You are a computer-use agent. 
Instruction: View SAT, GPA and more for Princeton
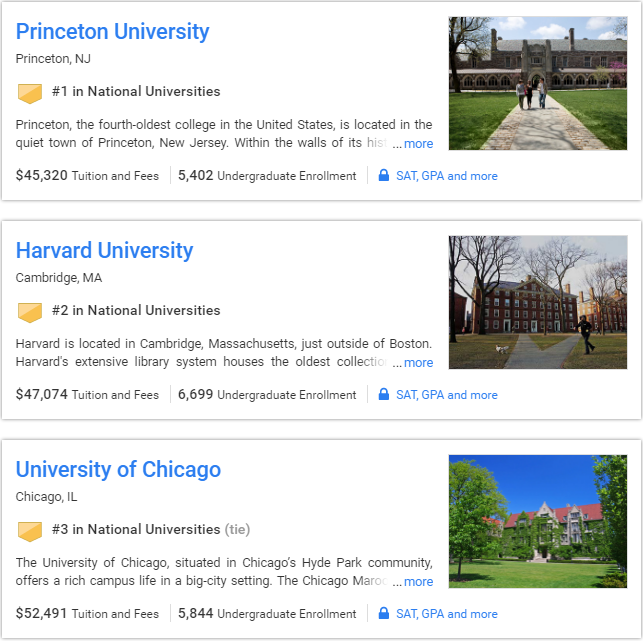[446, 176]
